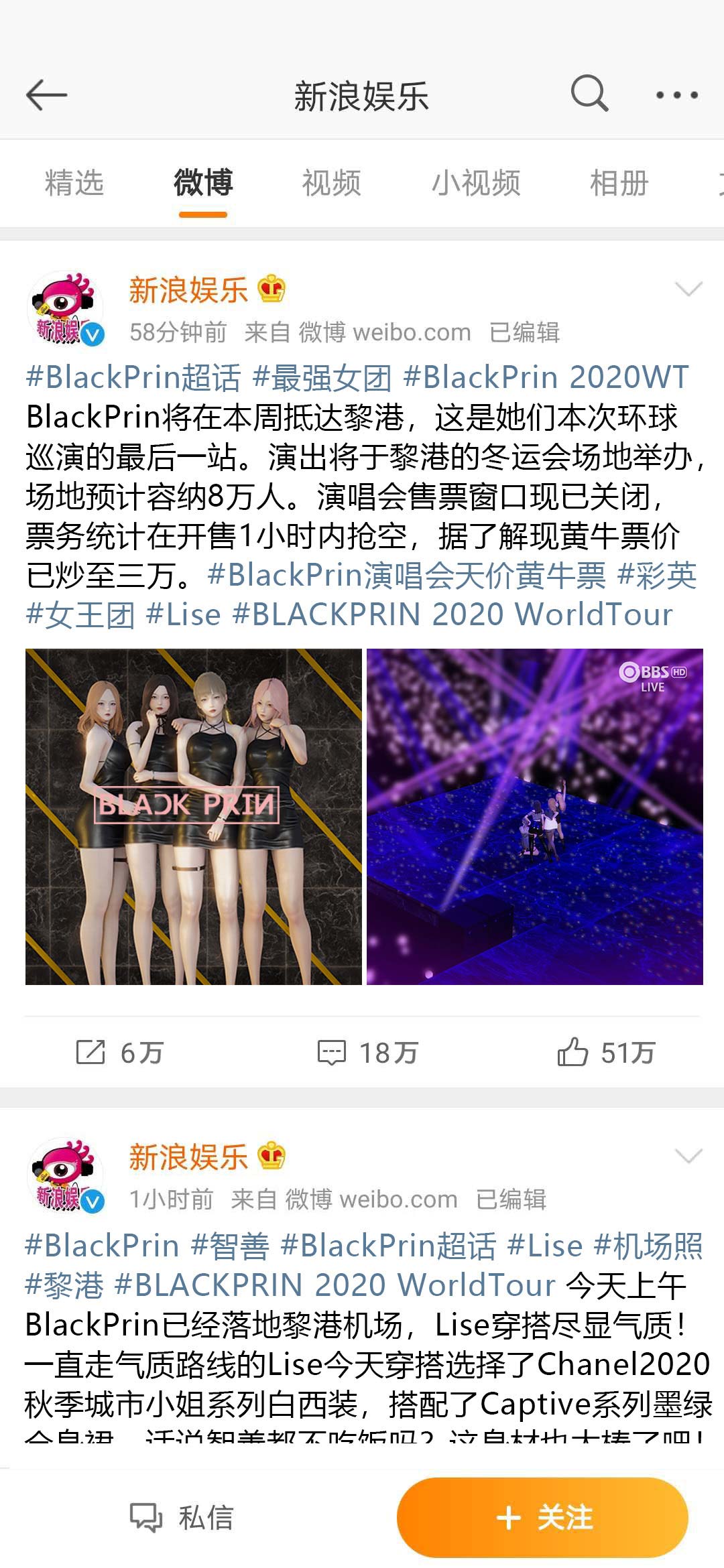Image resolution: width=724 pixels, height=1568 pixels.
Task: Repost the post with 6万 shares
Action: [119, 1052]
